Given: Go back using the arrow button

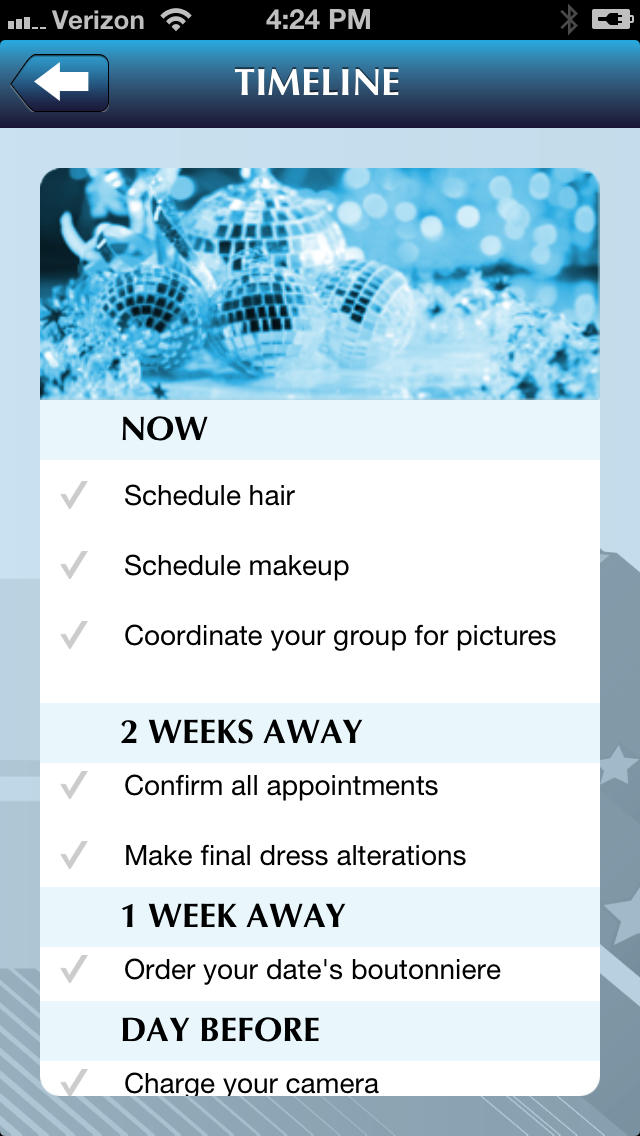Looking at the screenshot, I should tap(60, 83).
